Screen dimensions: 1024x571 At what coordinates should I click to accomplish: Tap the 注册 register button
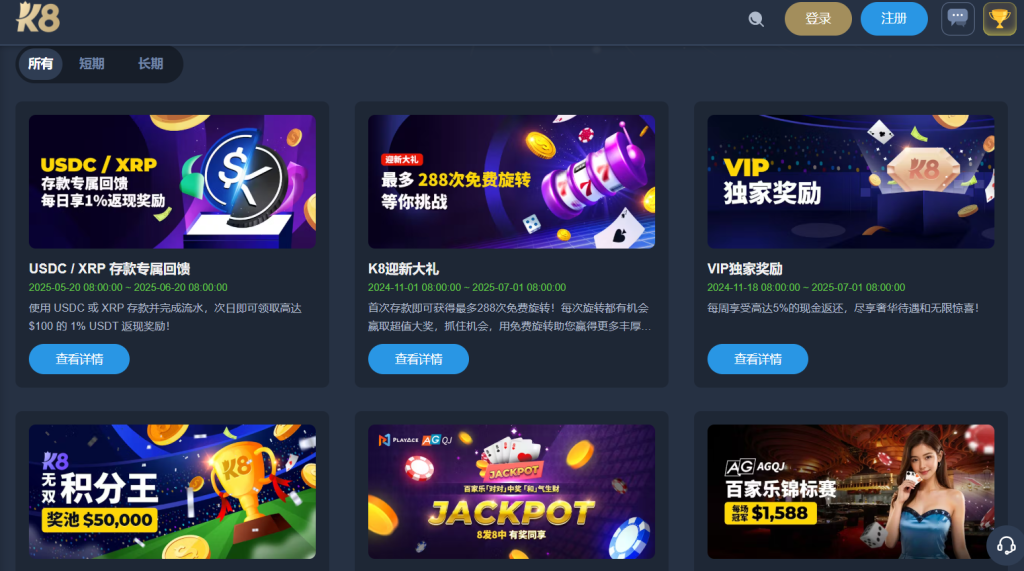894,19
